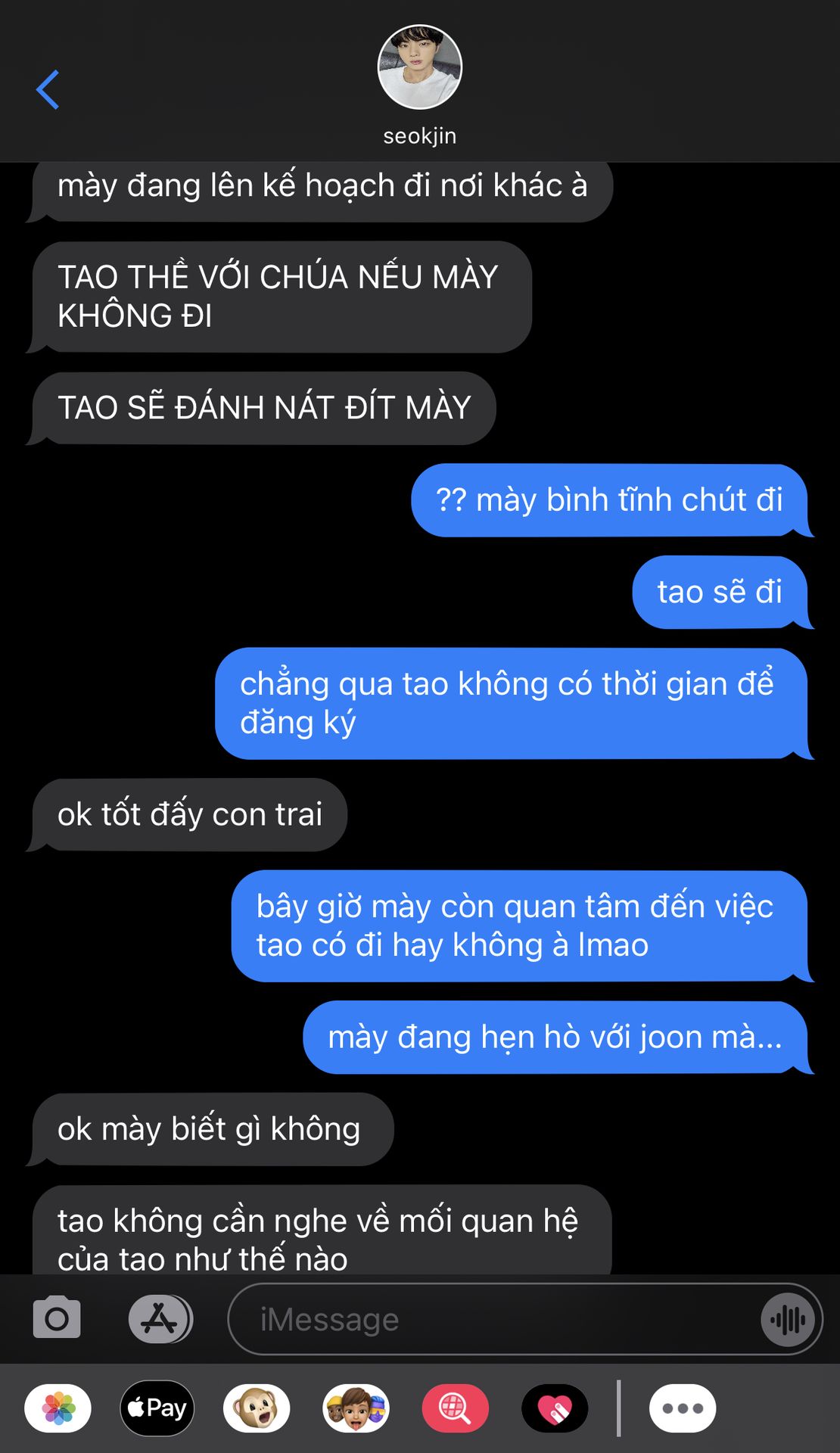Screen dimensions: 840x1453
Task: Open more iMessage apps
Action: click(x=682, y=1408)
